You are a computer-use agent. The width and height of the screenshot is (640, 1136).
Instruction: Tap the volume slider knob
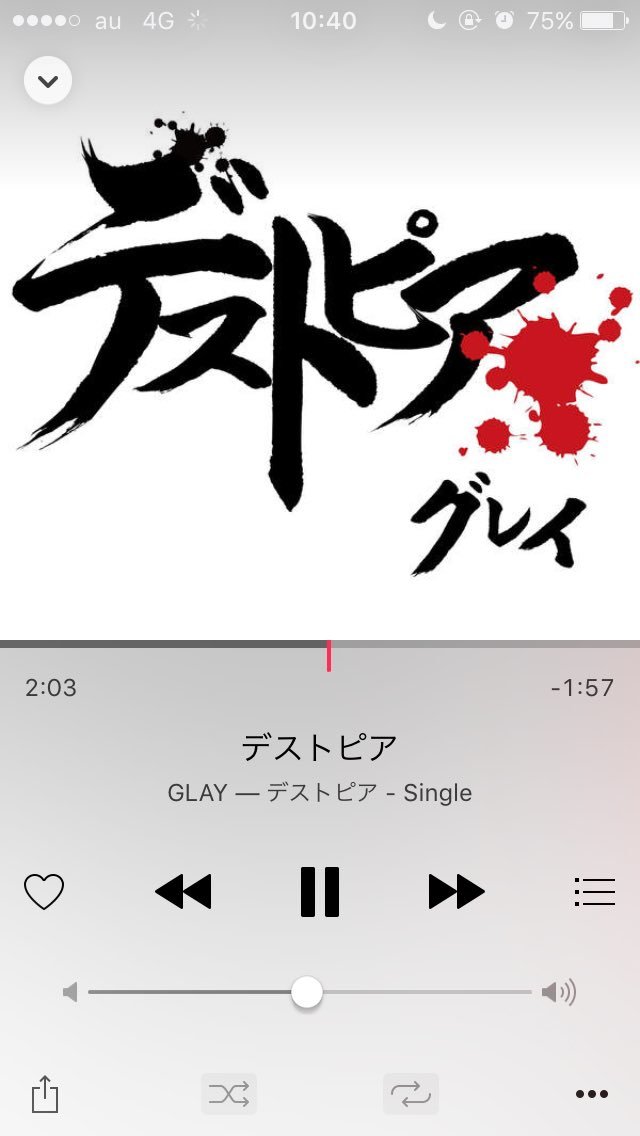pyautogui.click(x=307, y=992)
